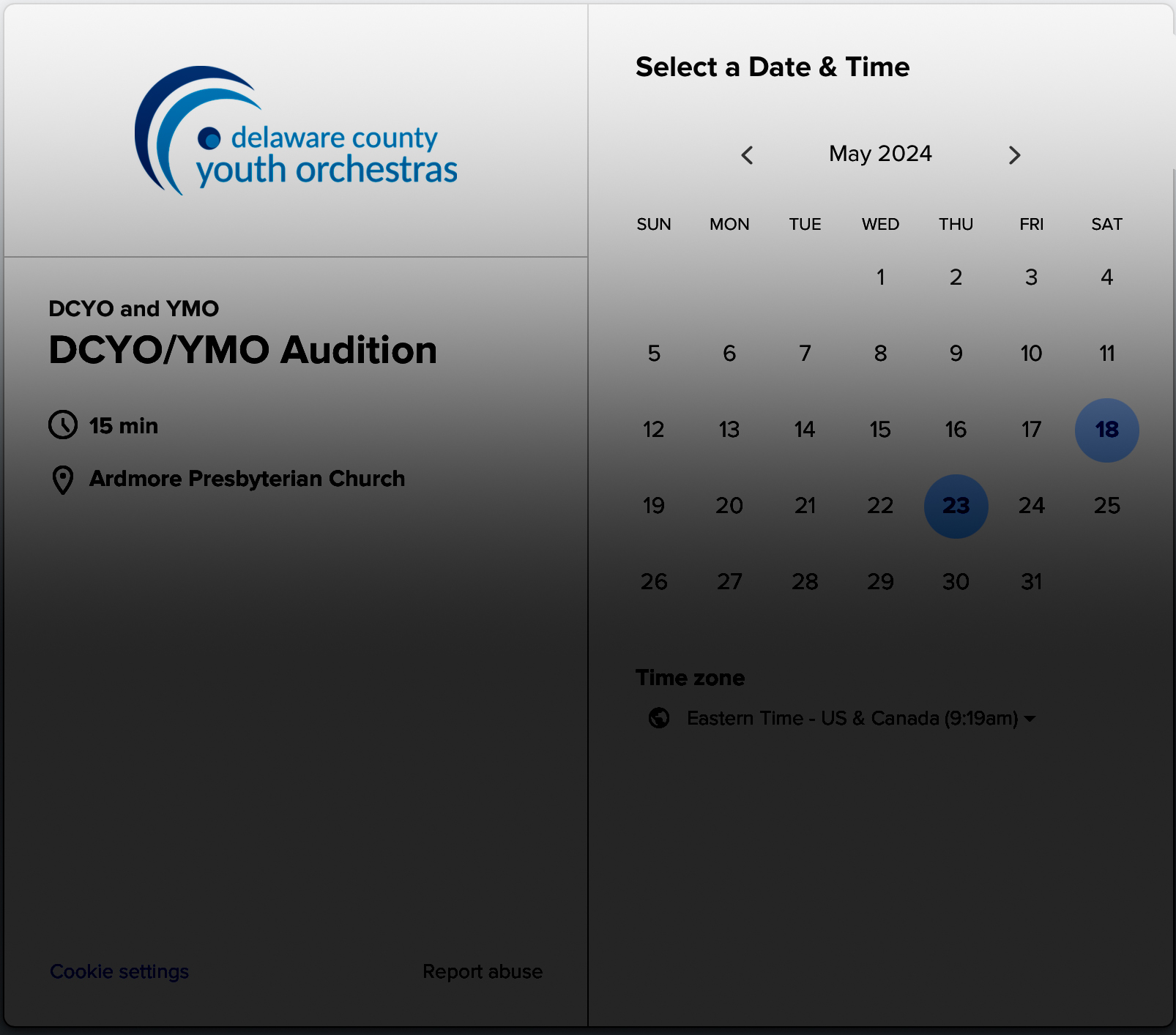Open Cookie settings link

pos(119,971)
